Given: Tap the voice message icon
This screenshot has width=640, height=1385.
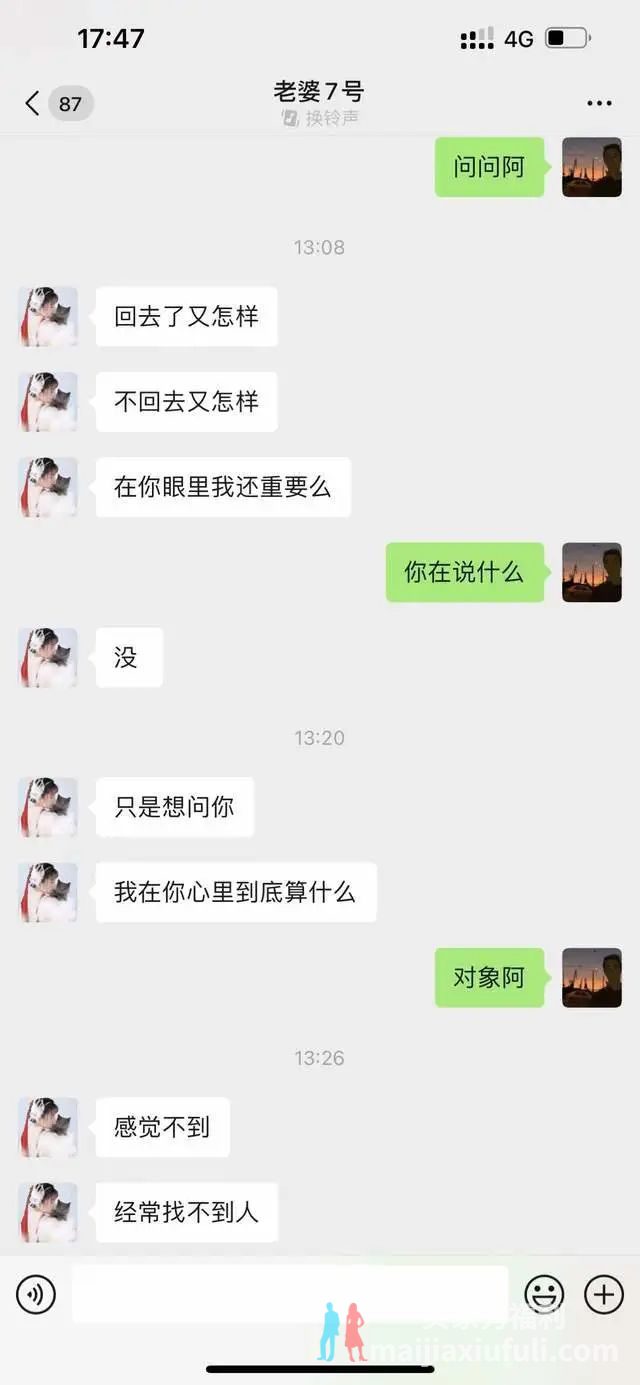Looking at the screenshot, I should [36, 1295].
